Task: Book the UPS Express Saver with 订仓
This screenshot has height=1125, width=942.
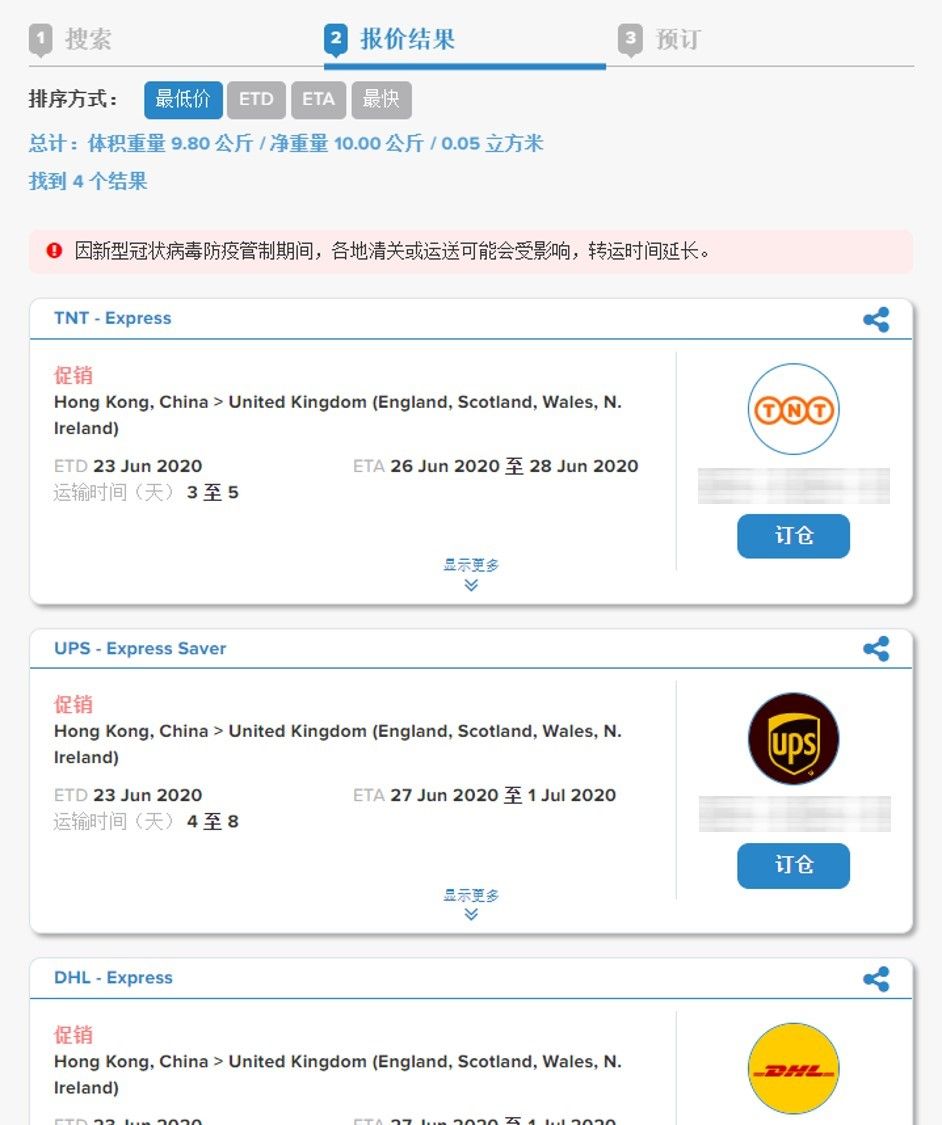Action: coord(793,865)
